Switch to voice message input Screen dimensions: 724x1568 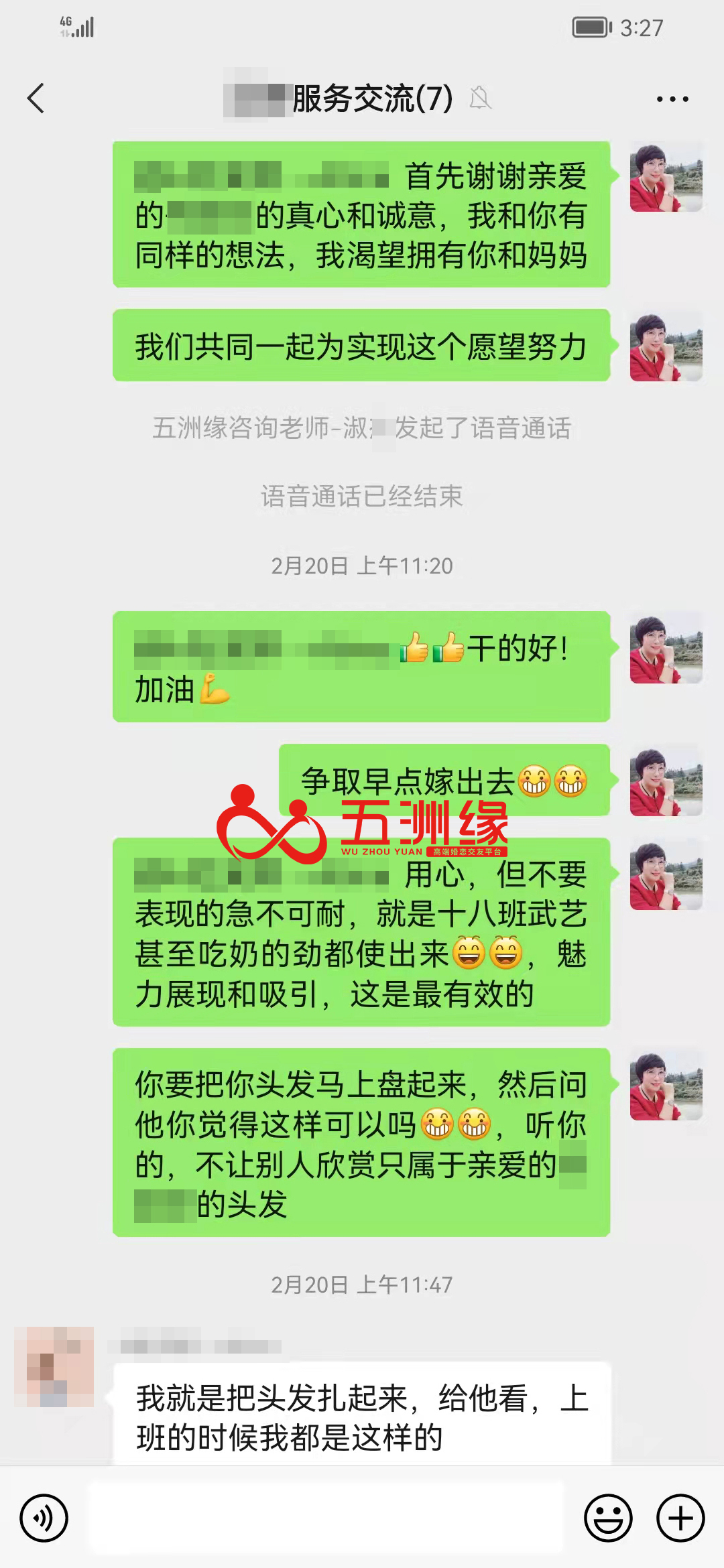44,1518
